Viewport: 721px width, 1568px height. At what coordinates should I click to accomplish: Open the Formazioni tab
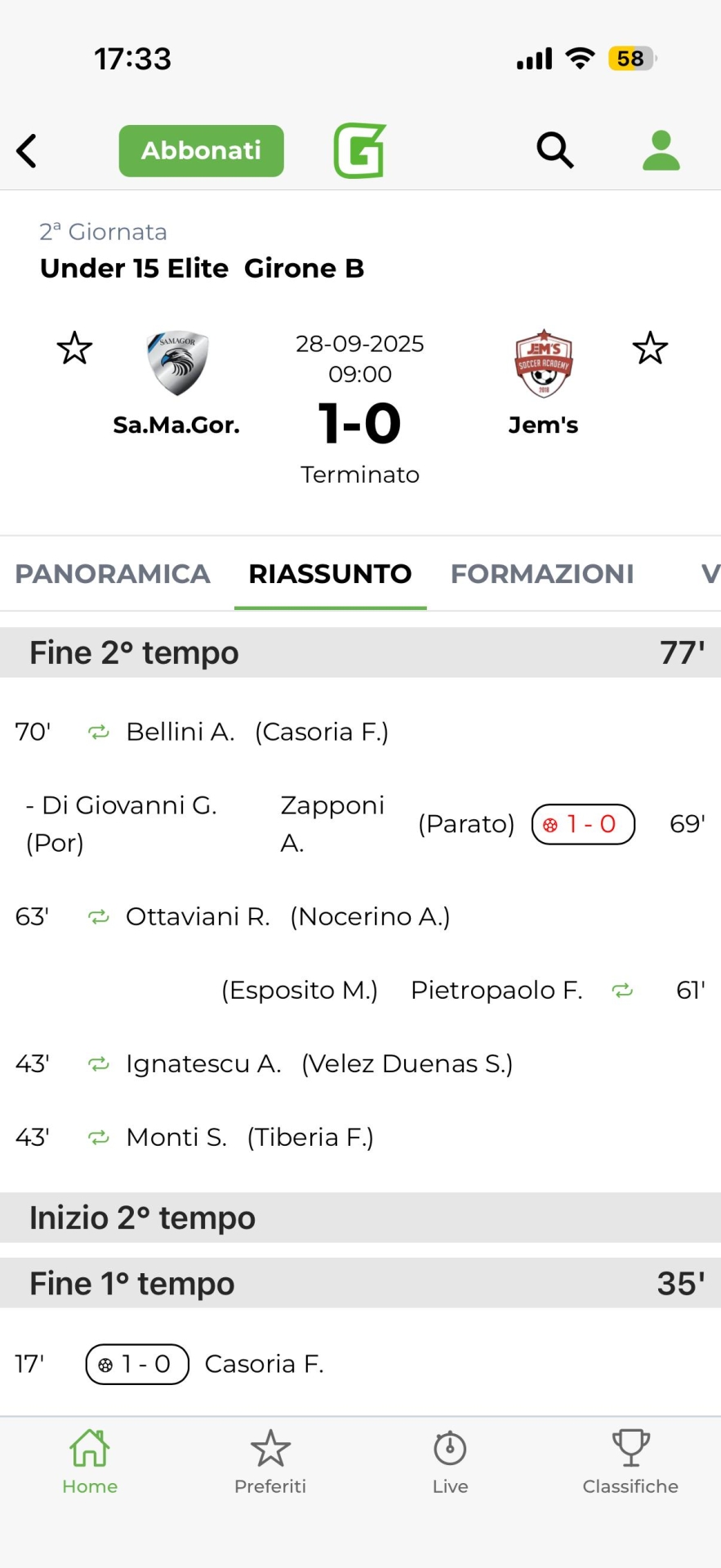coord(542,573)
